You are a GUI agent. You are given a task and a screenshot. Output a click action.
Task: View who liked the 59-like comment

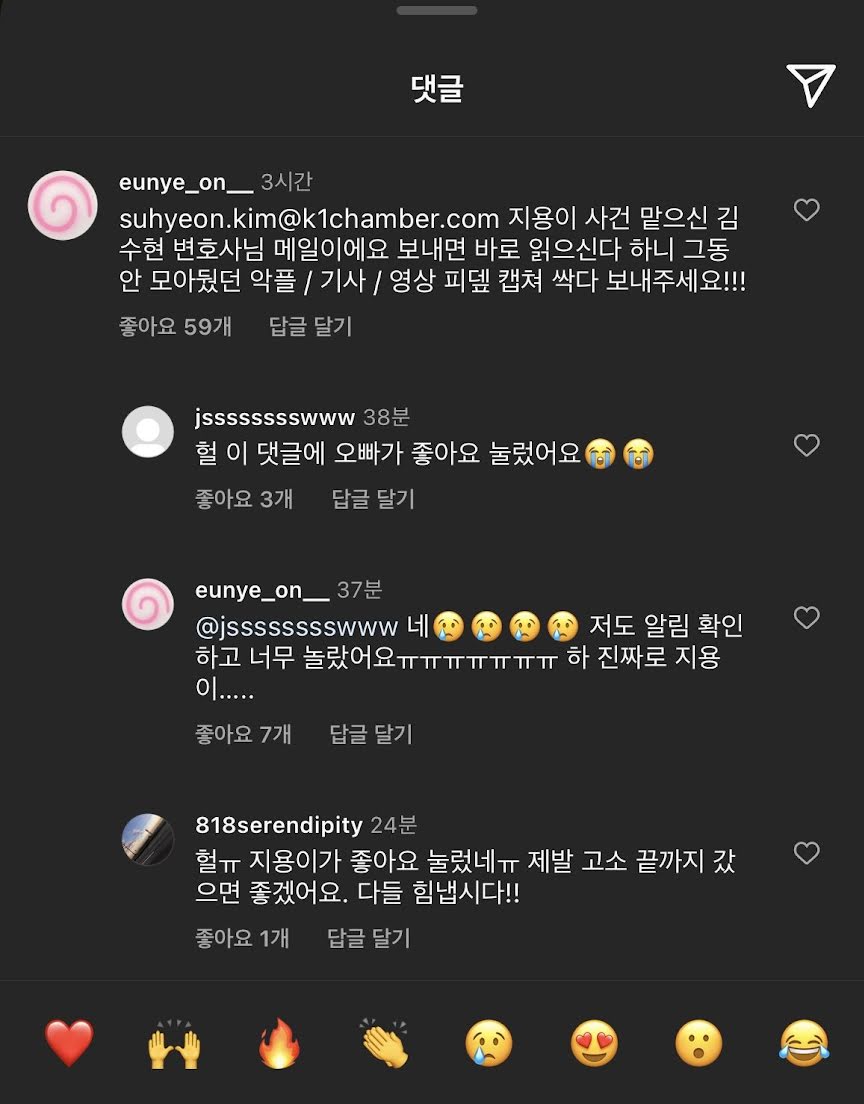click(x=175, y=326)
